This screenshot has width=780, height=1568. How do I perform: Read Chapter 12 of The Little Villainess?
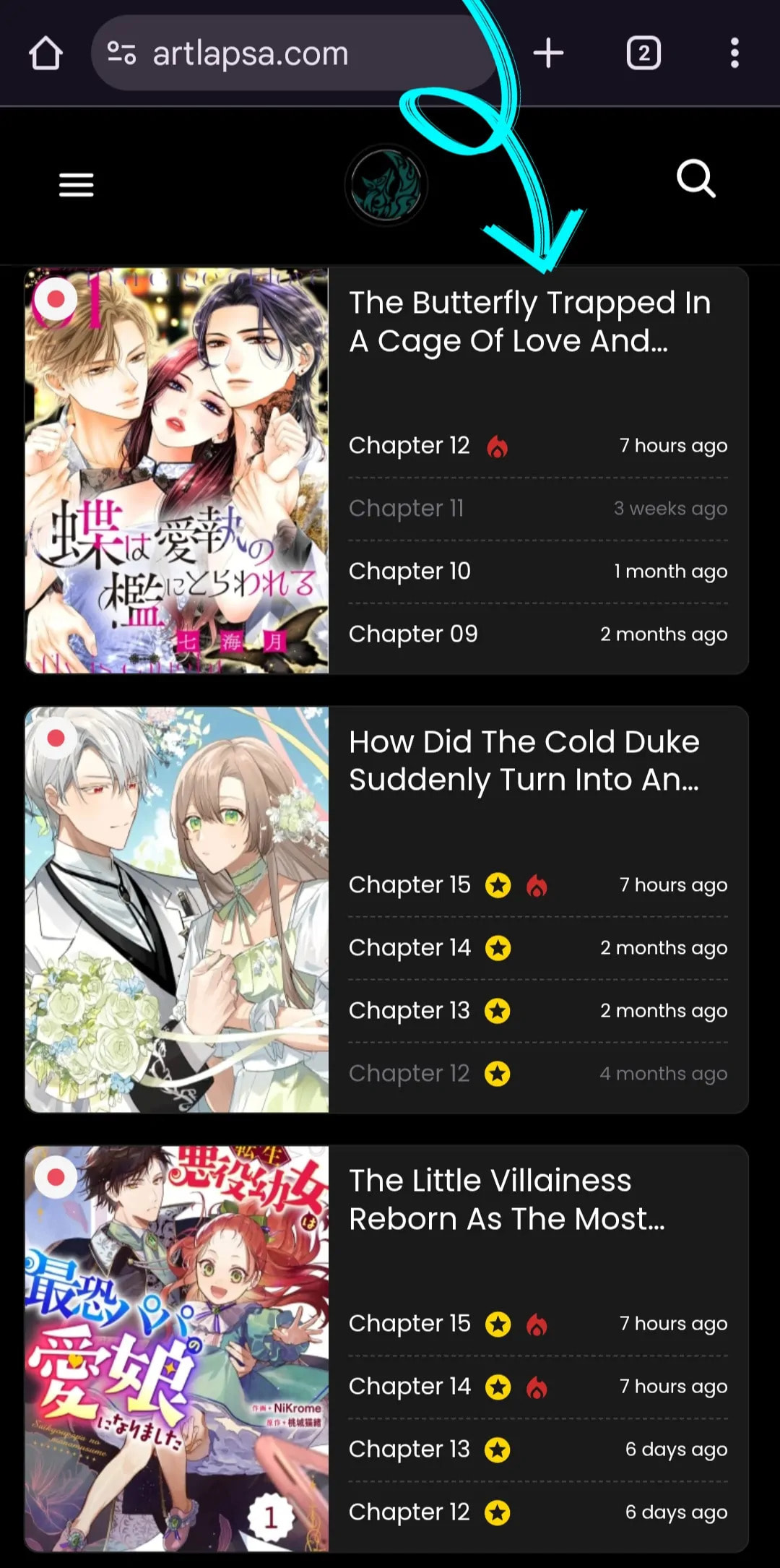point(409,1512)
